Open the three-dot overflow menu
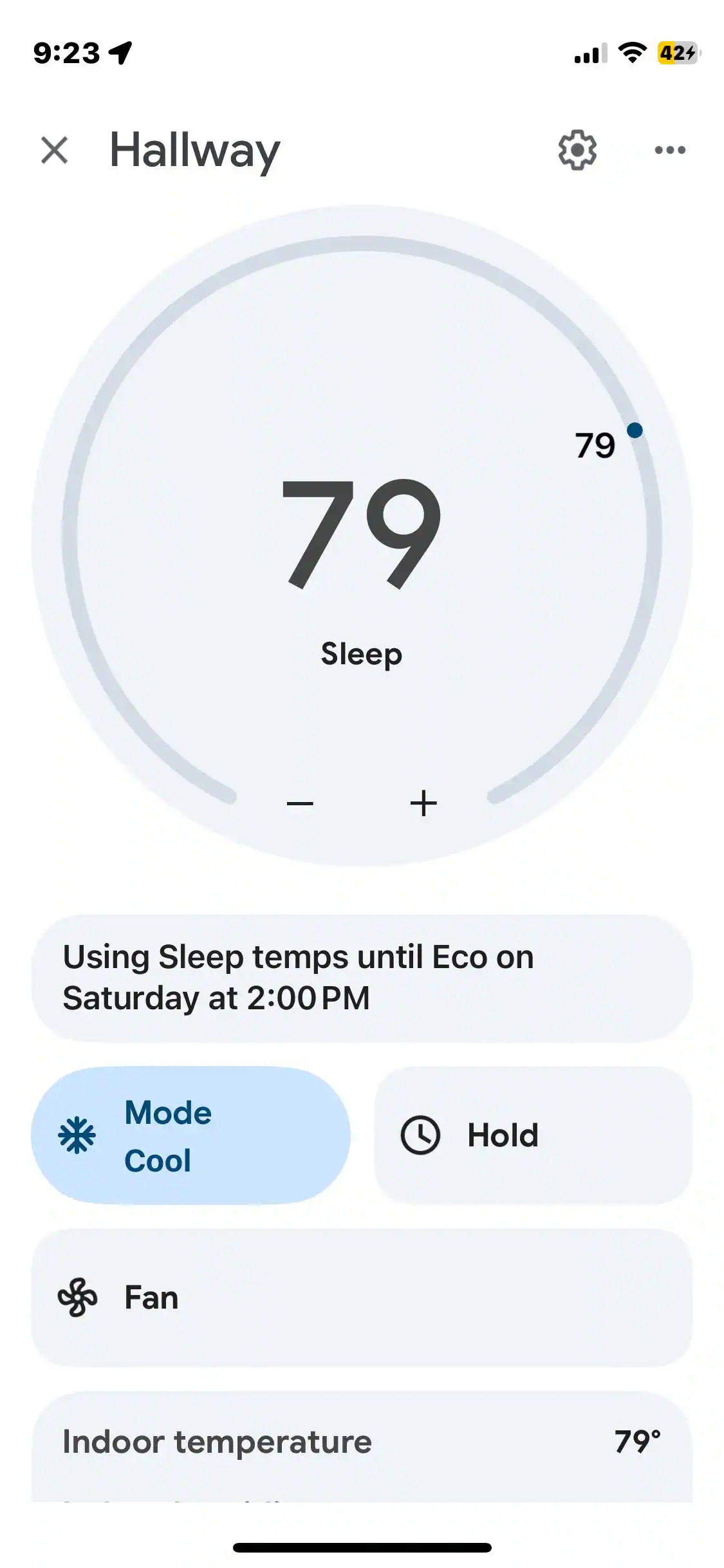724x1568 pixels. click(669, 151)
